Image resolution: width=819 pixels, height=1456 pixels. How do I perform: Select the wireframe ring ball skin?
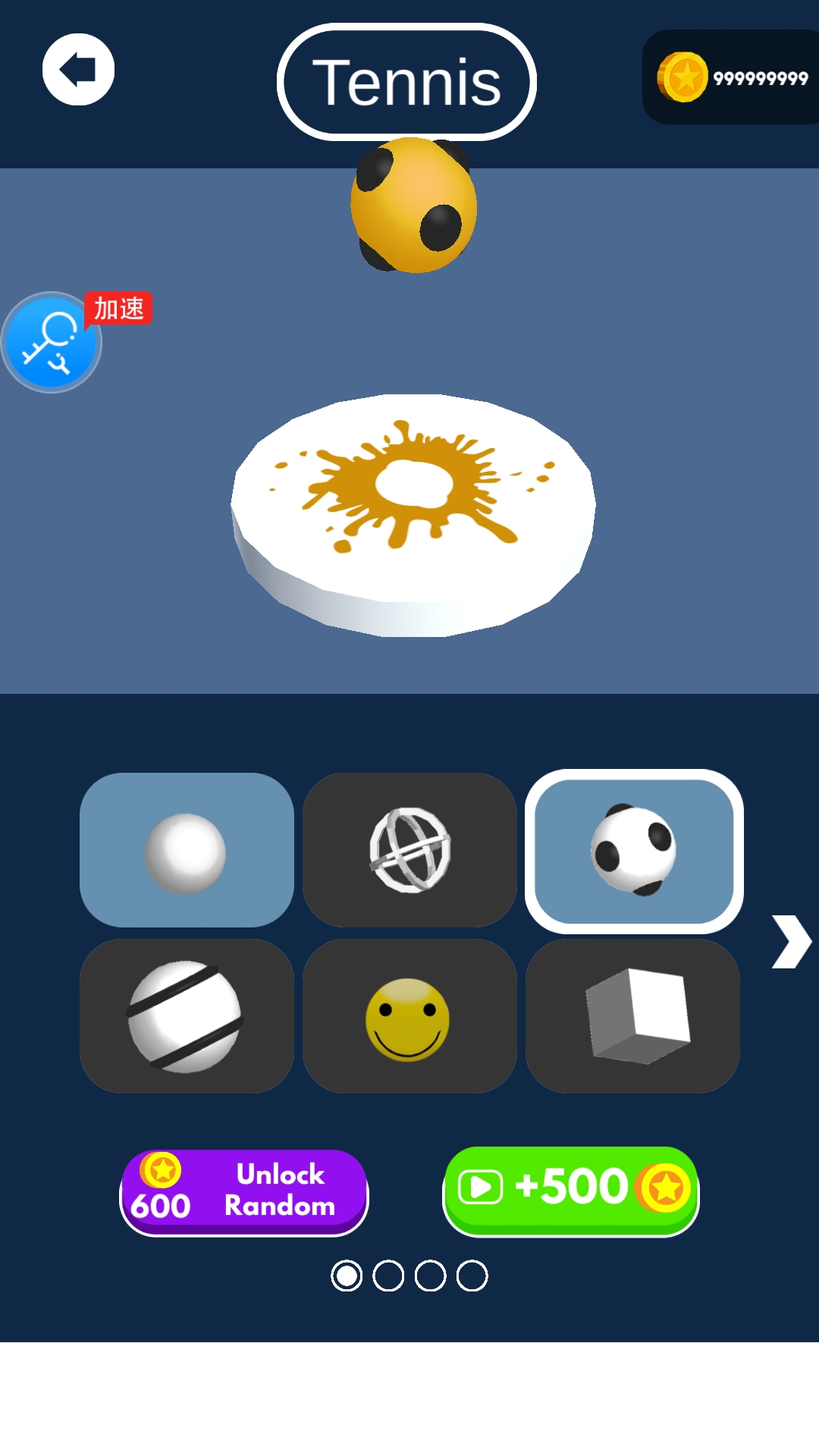point(409,849)
